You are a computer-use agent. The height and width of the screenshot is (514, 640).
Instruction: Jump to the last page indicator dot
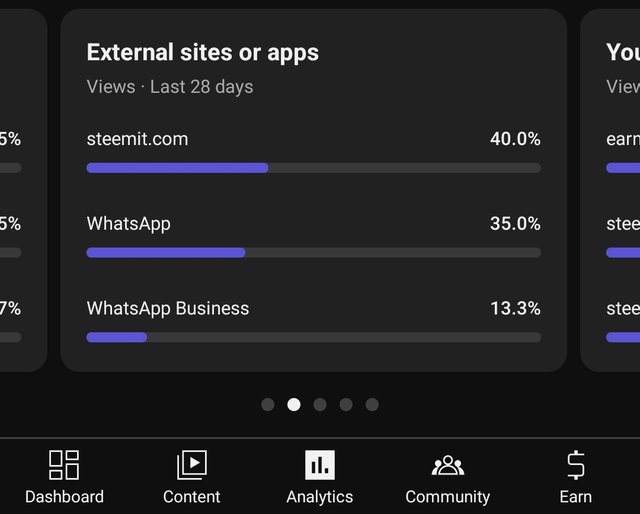[372, 405]
